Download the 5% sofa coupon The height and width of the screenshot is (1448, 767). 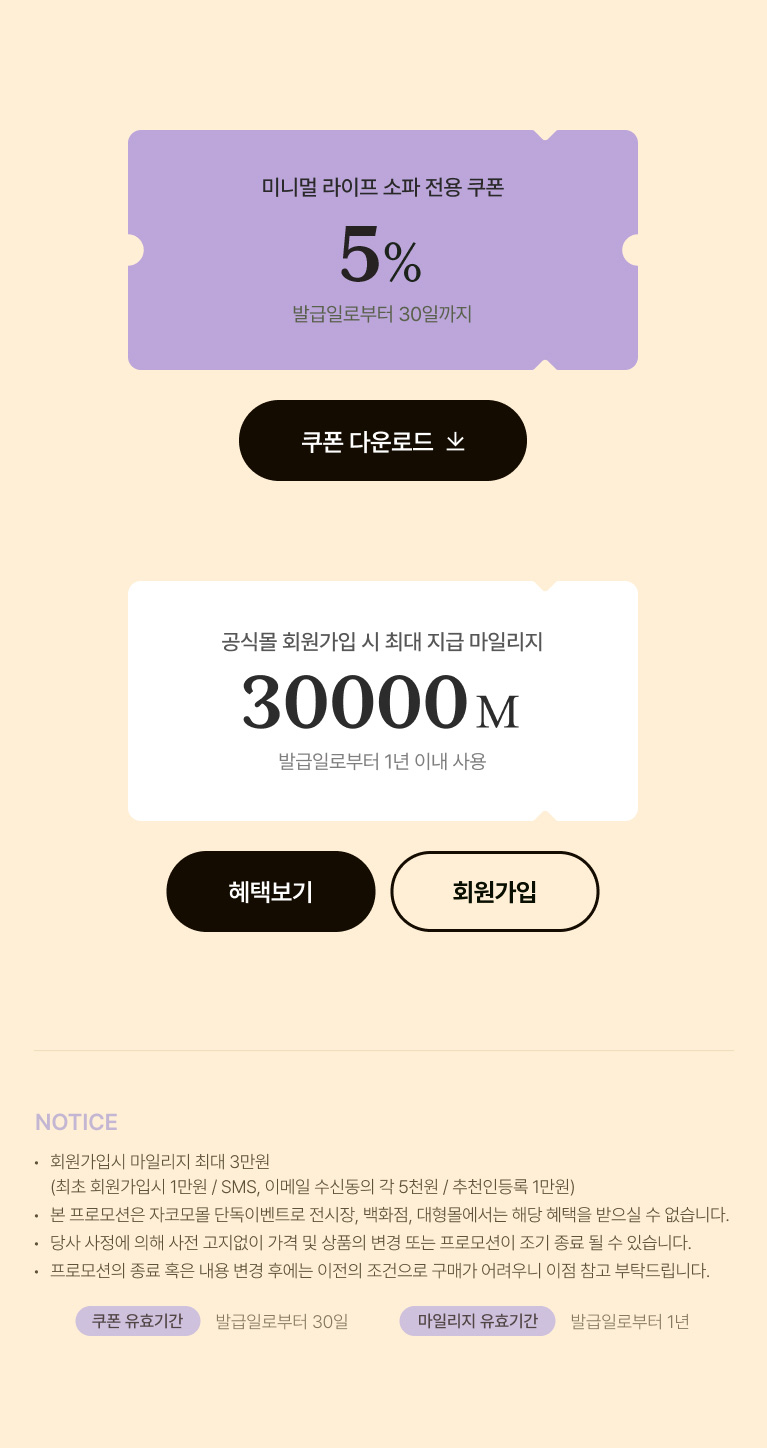(x=383, y=441)
